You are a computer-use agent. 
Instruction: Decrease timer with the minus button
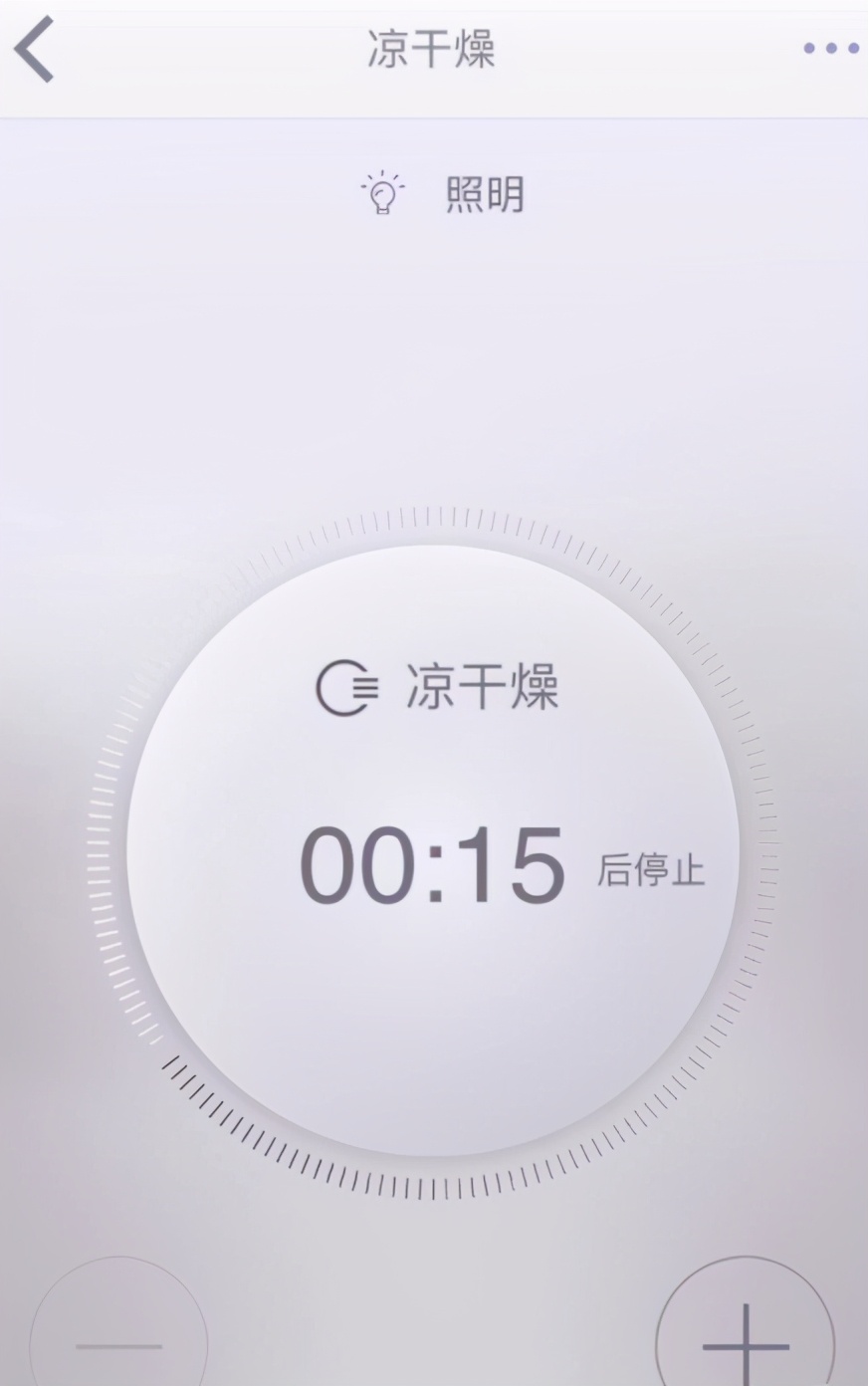point(118,1334)
